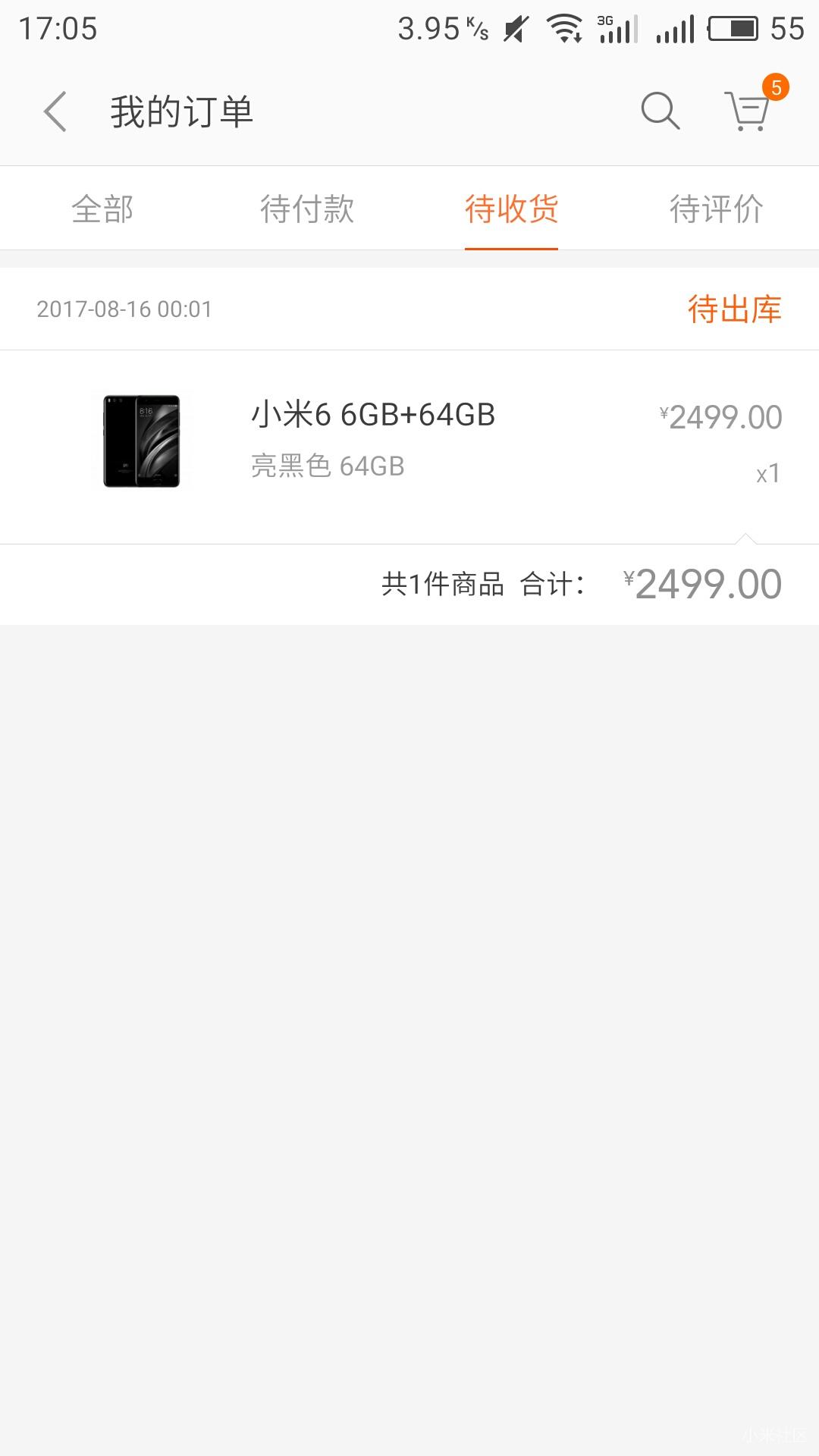819x1456 pixels.
Task: Switch to the 待付款 tab
Action: click(307, 209)
